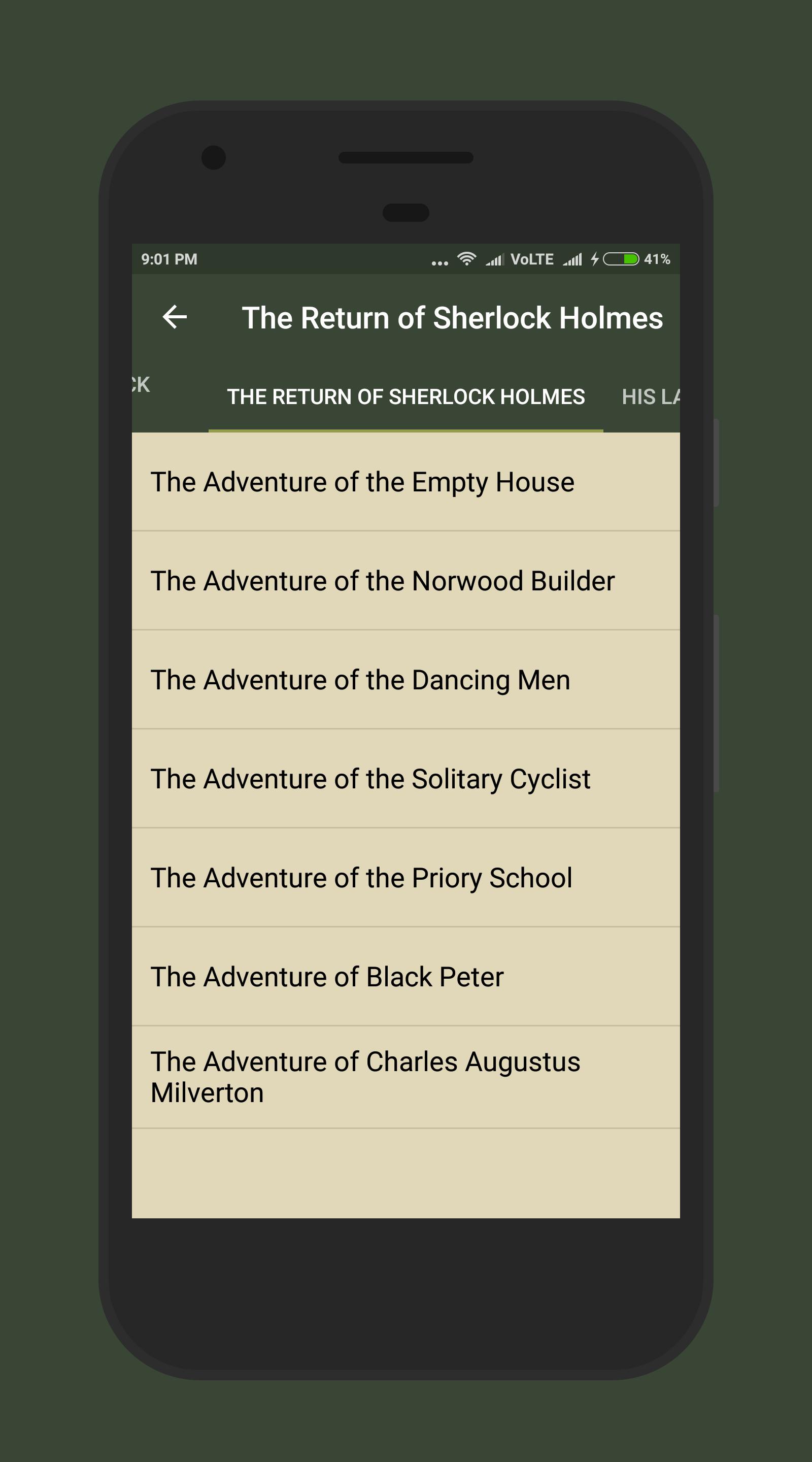This screenshot has width=812, height=1462.
Task: Read The Adventure of the Dancing Men
Action: click(x=405, y=679)
